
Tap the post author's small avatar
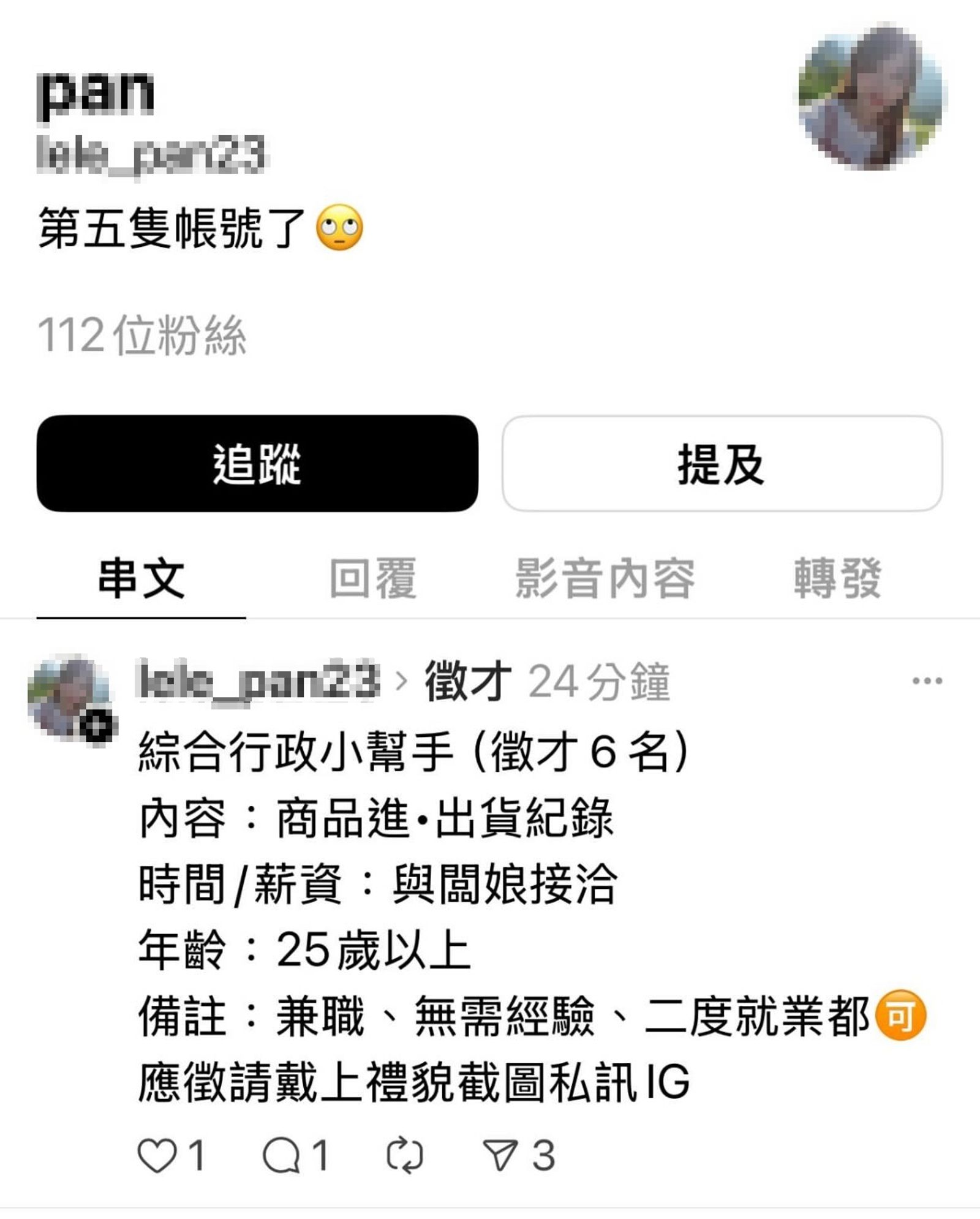click(69, 695)
